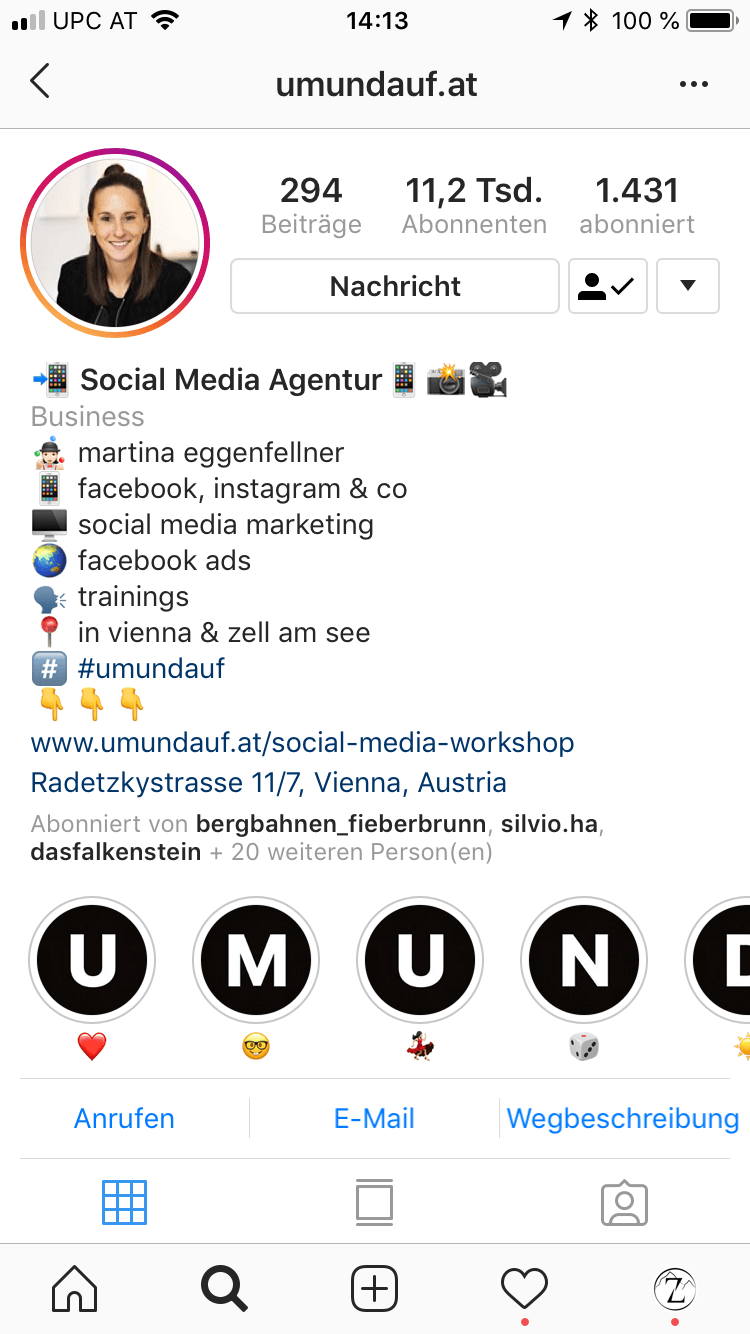Open the red heart story highlight

(x=92, y=960)
